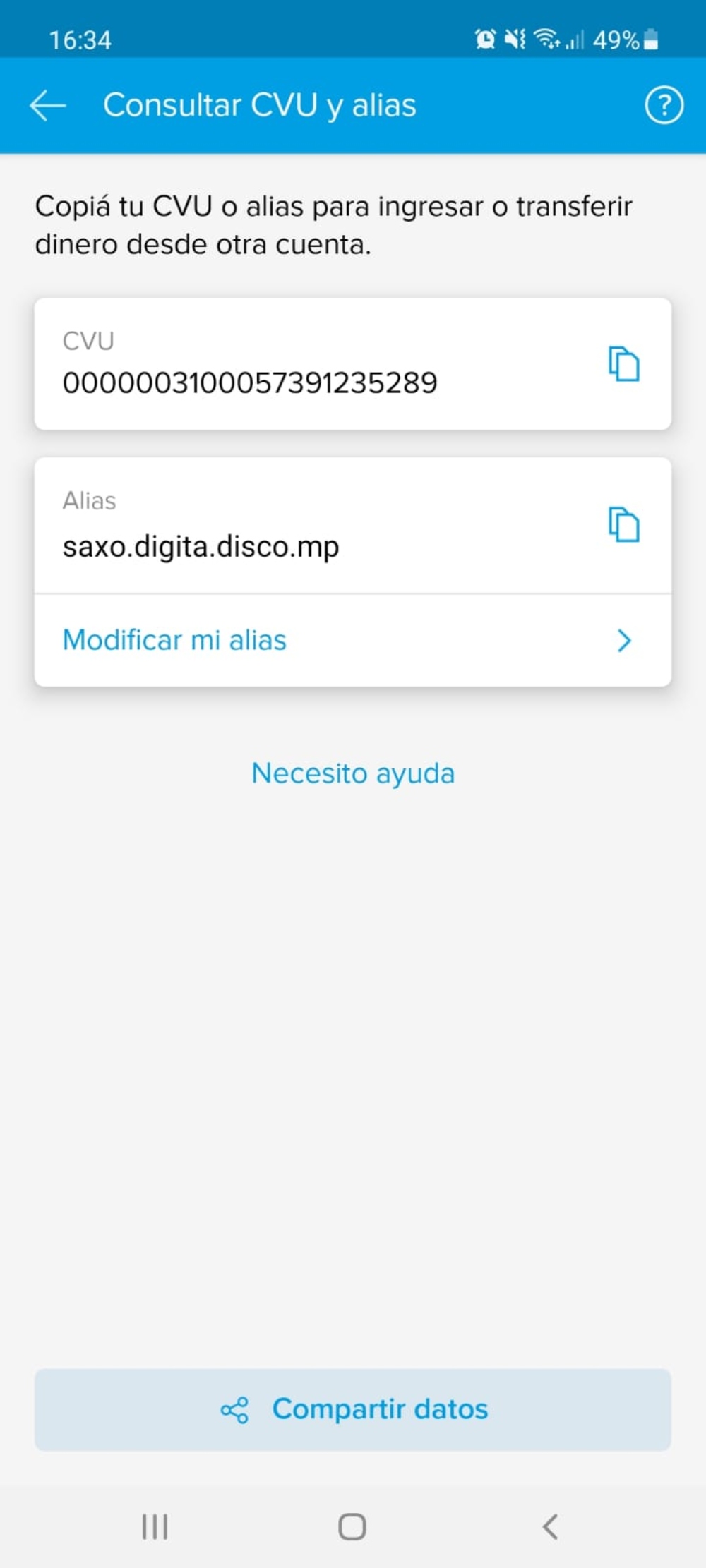Tap the Necesito ayuda link
The height and width of the screenshot is (1568, 706).
point(353,773)
